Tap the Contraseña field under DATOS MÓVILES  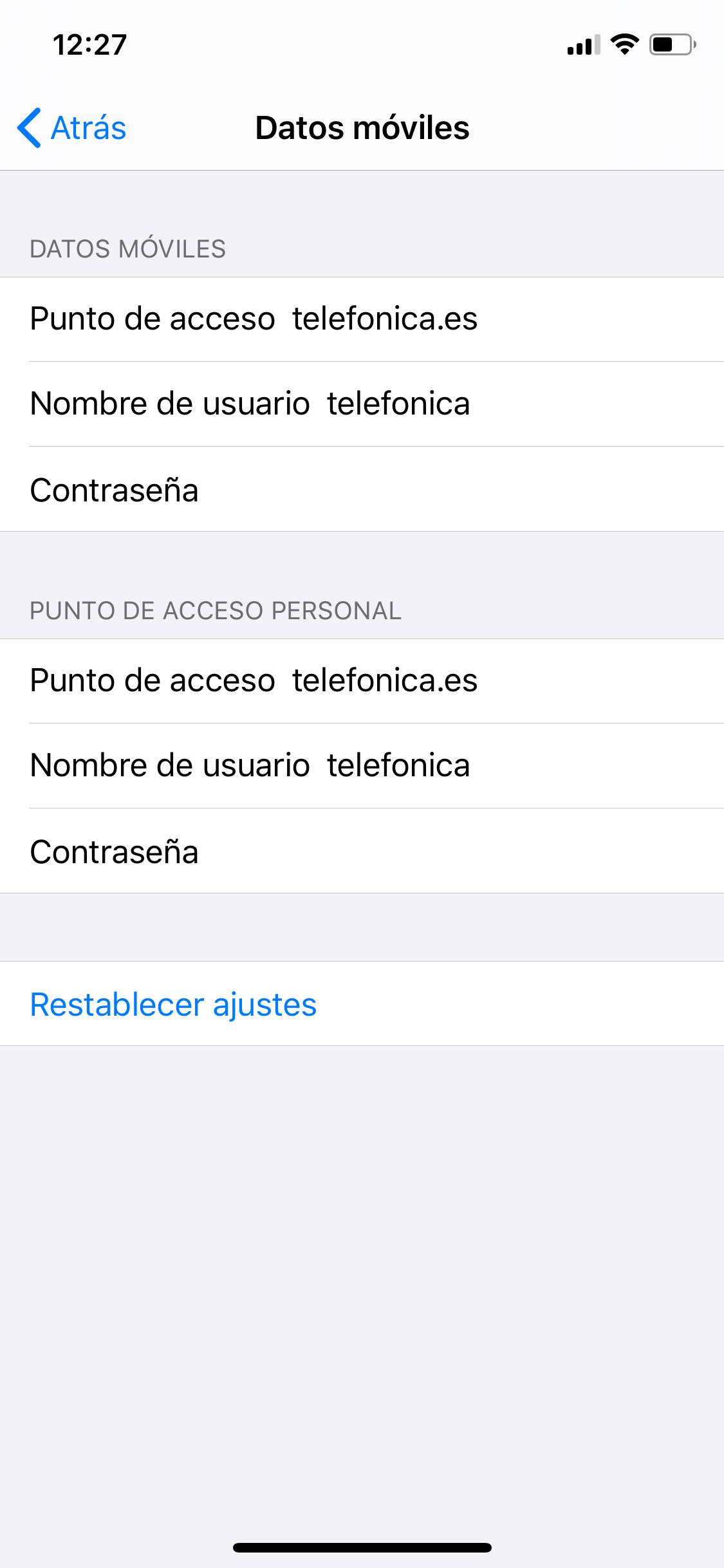click(x=115, y=490)
